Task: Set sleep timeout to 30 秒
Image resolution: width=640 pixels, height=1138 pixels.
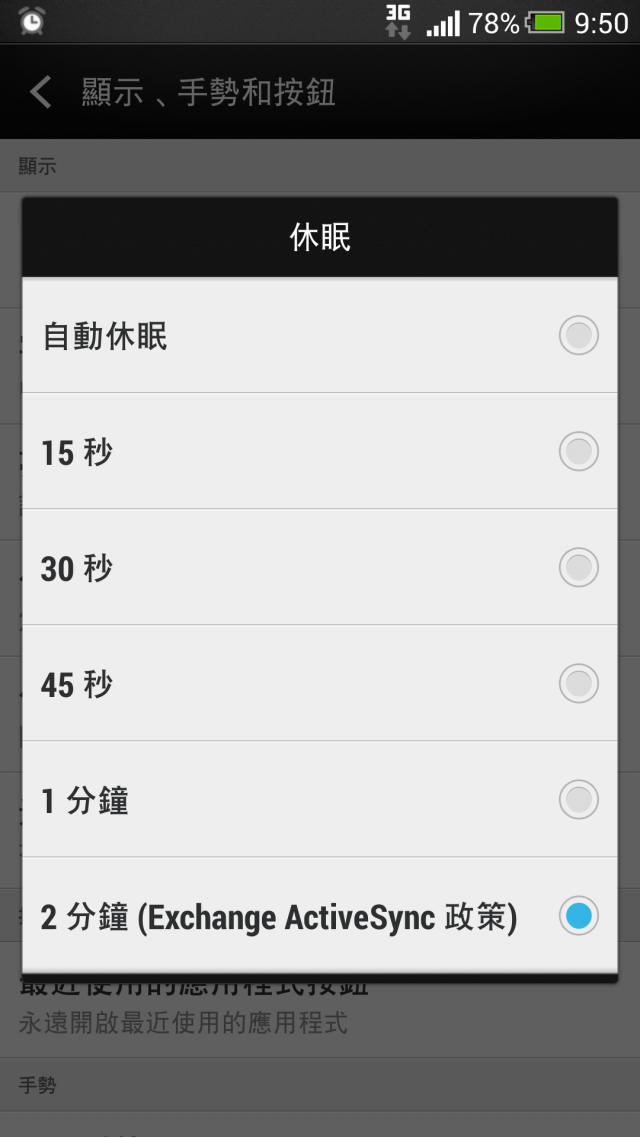Action: tap(320, 568)
